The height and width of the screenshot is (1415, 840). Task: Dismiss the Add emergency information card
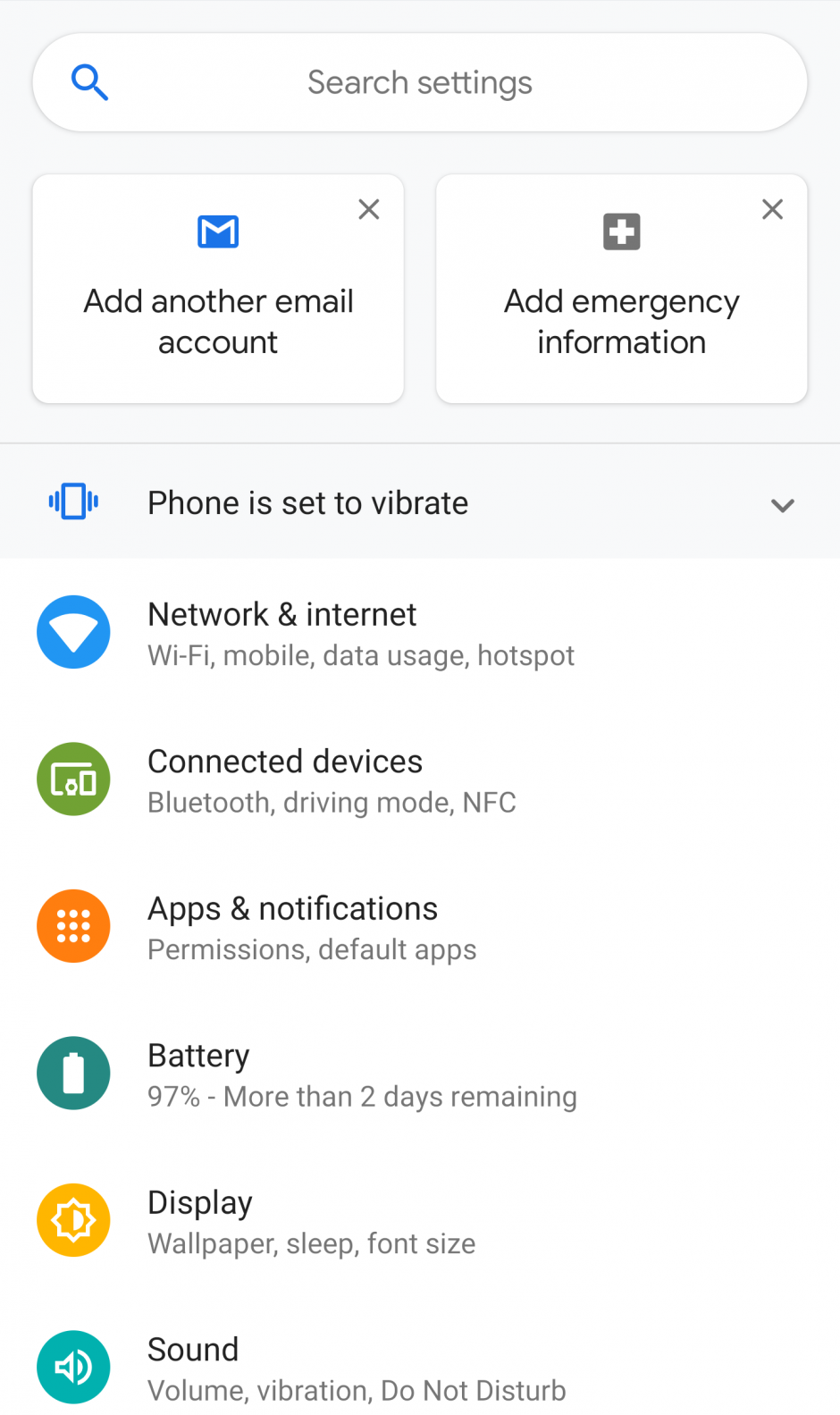coord(772,209)
